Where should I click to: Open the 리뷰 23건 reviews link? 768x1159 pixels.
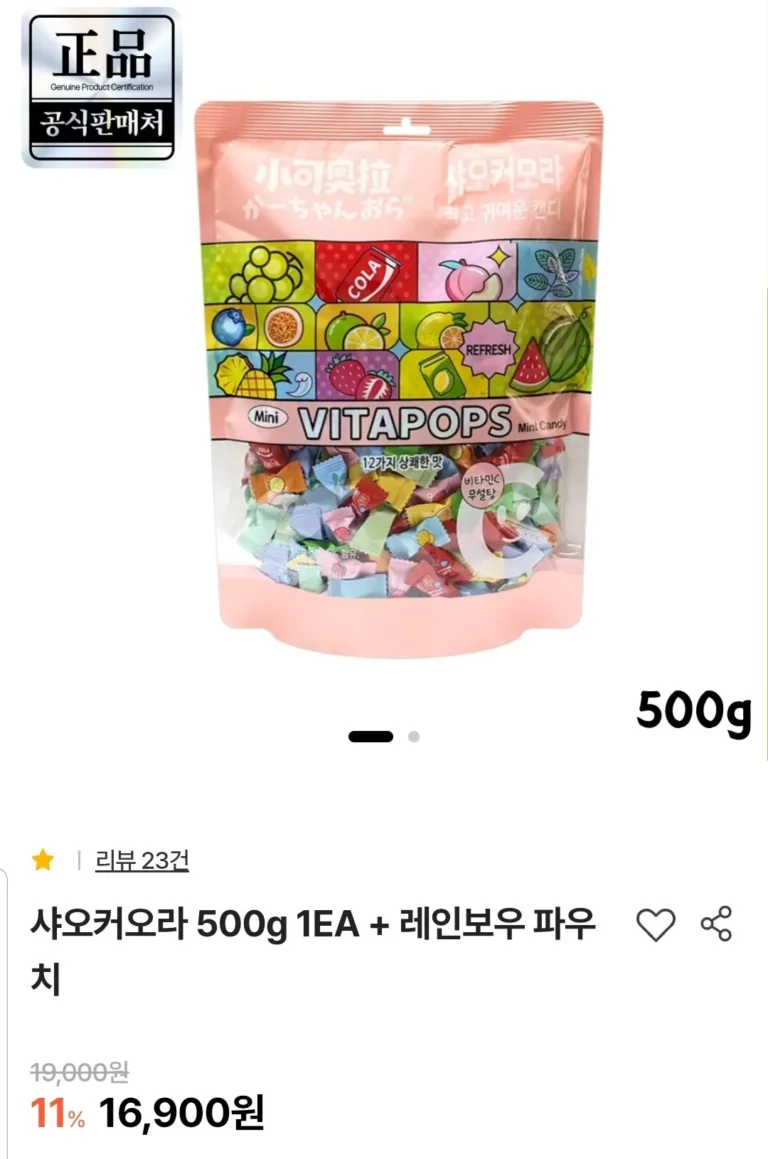click(x=142, y=860)
